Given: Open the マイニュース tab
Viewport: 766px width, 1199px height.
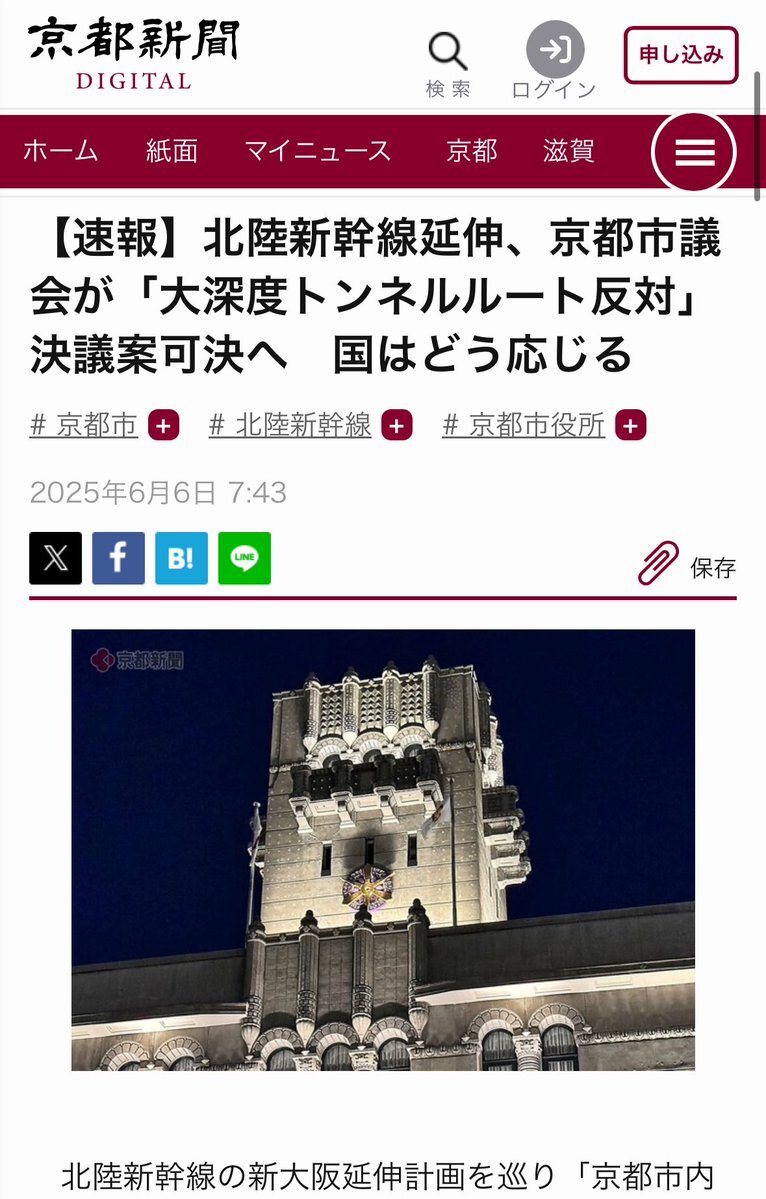Looking at the screenshot, I should click(317, 151).
